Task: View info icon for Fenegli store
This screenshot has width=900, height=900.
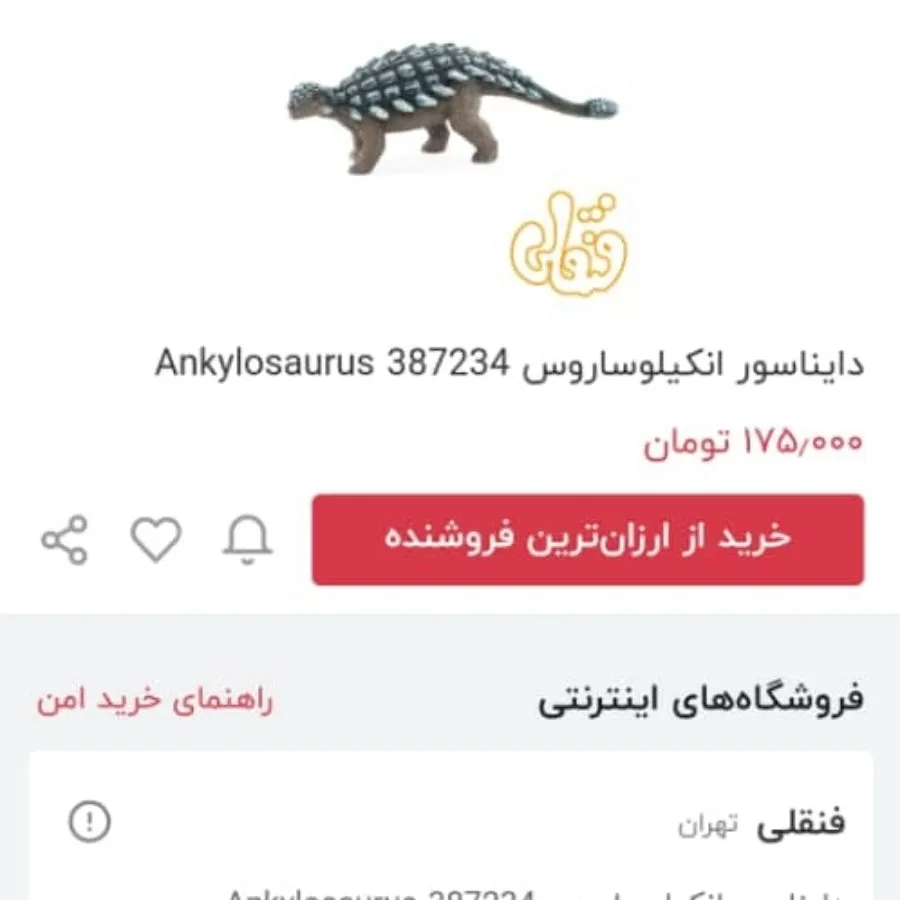Action: tap(90, 822)
